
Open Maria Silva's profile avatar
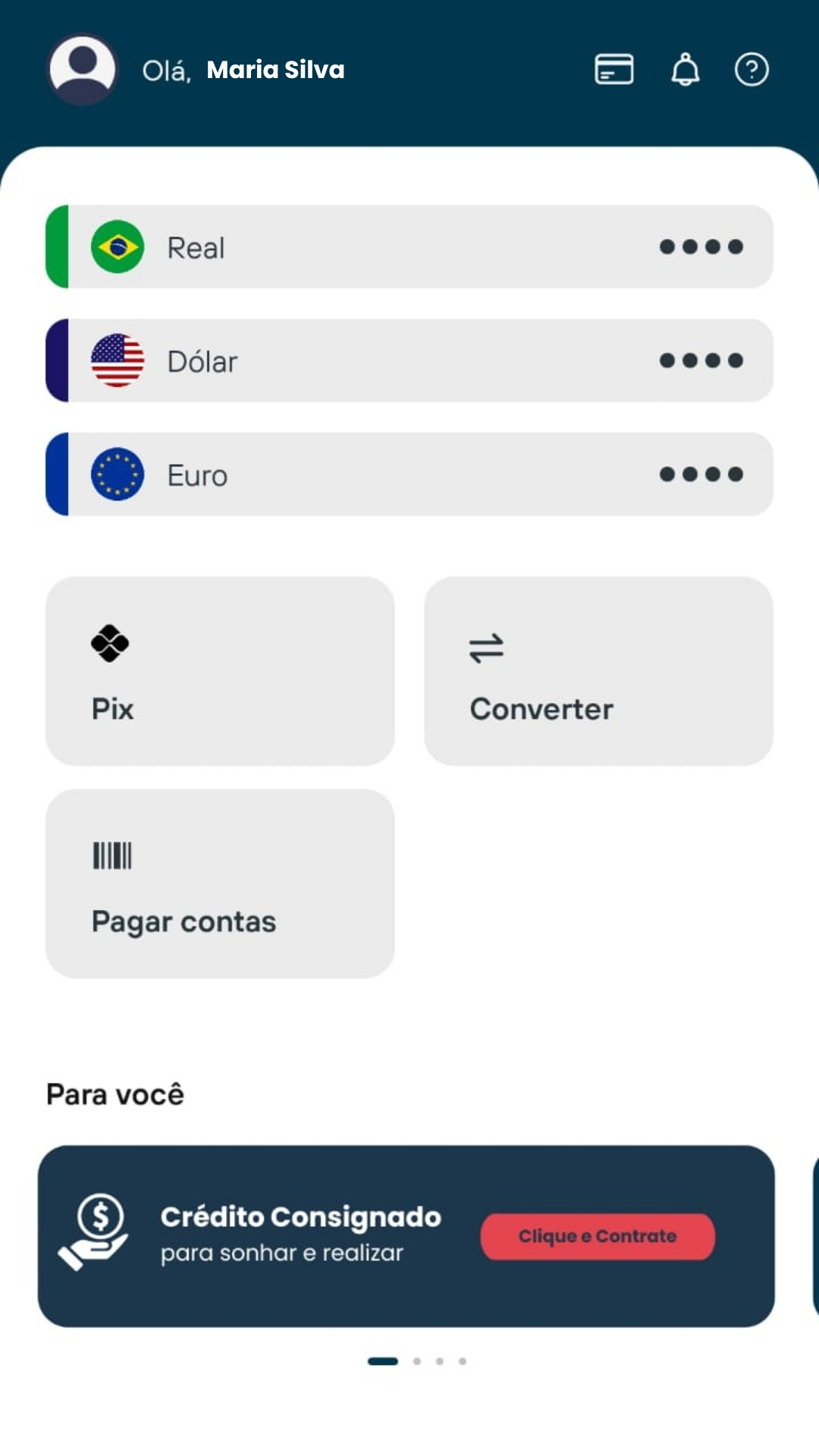(x=82, y=70)
